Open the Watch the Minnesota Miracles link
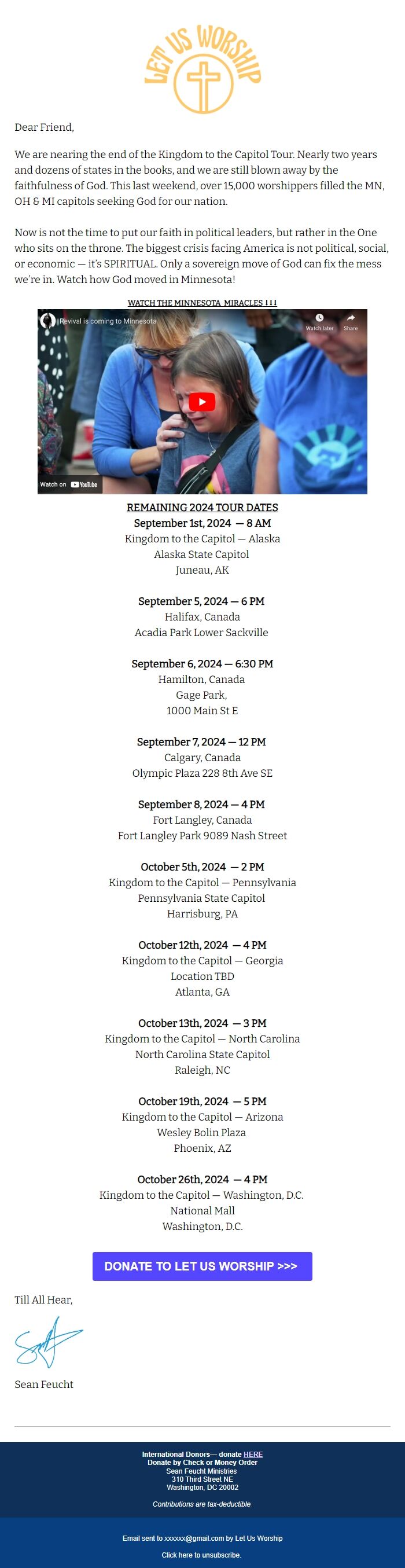This screenshot has height=1568, width=405. point(202,303)
